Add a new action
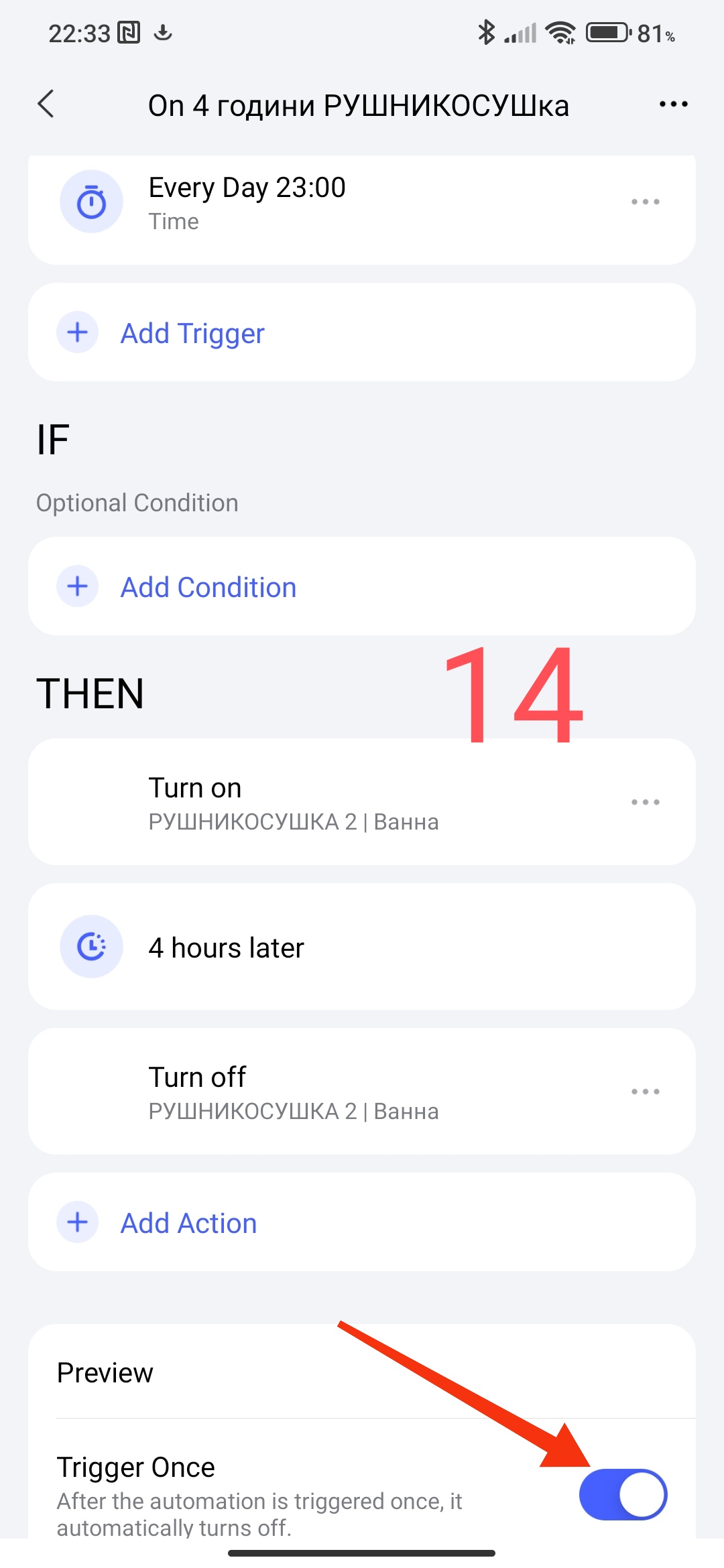 coord(189,1223)
